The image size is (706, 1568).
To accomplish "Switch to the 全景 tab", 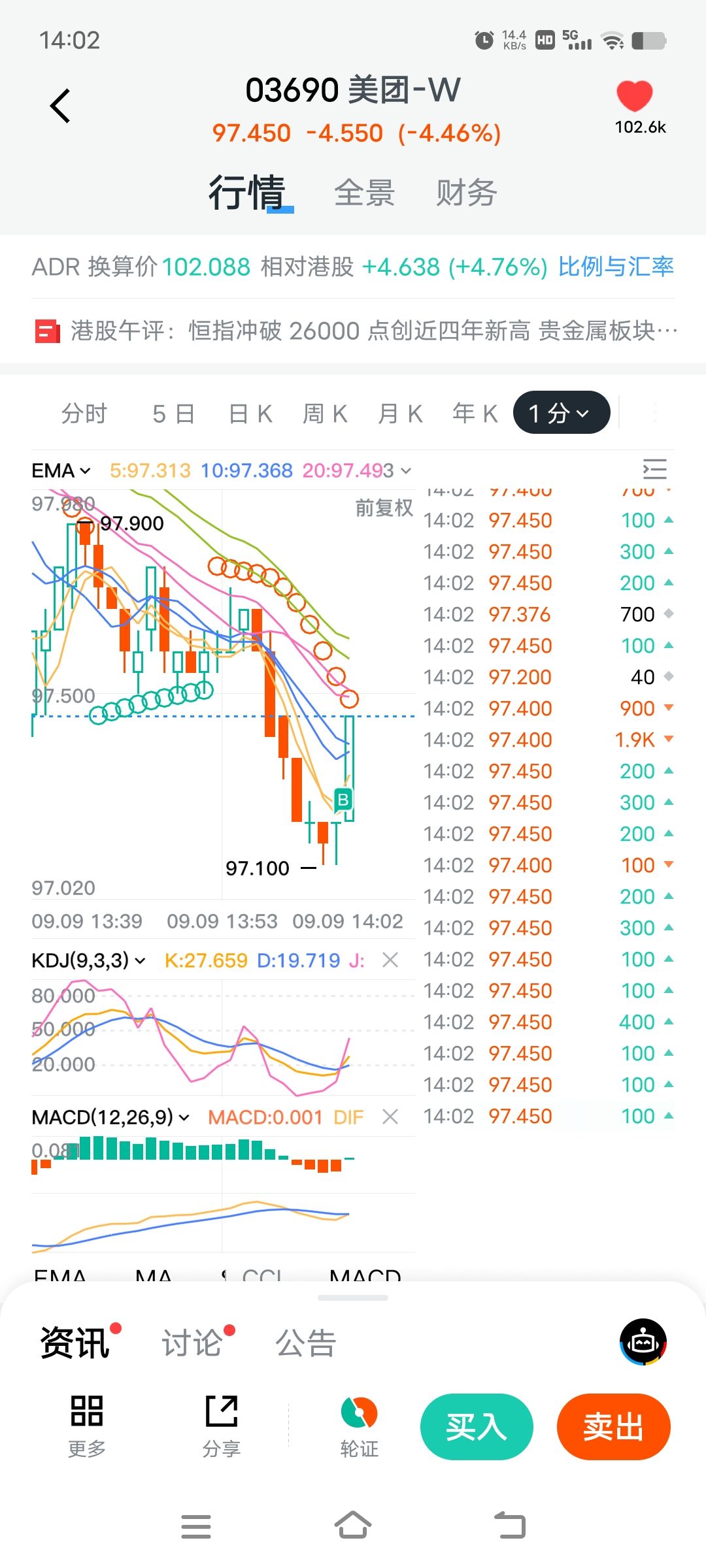I will click(x=364, y=193).
